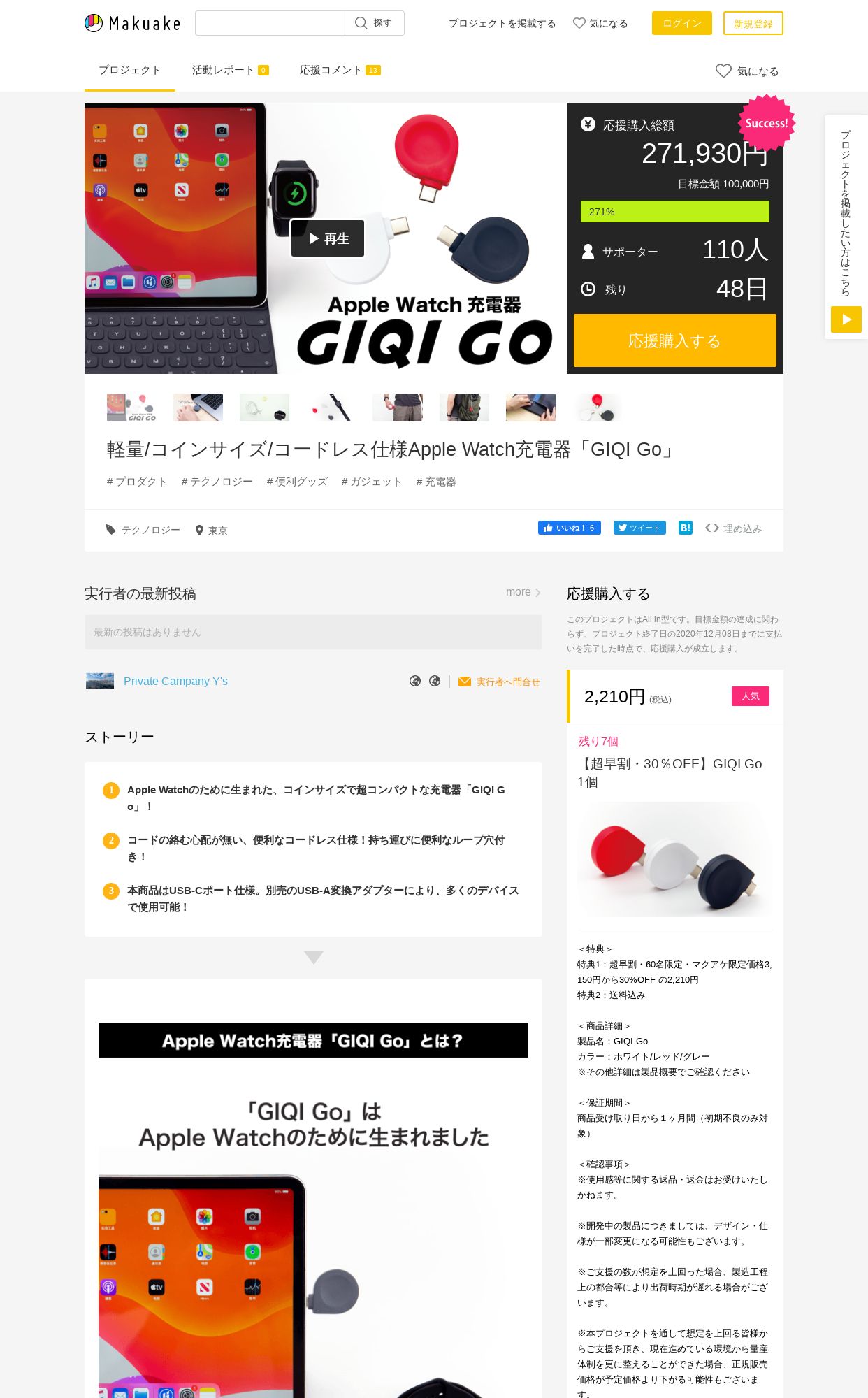Tap the yellow 応援購入する button
This screenshot has width=868, height=1398.
[x=674, y=340]
